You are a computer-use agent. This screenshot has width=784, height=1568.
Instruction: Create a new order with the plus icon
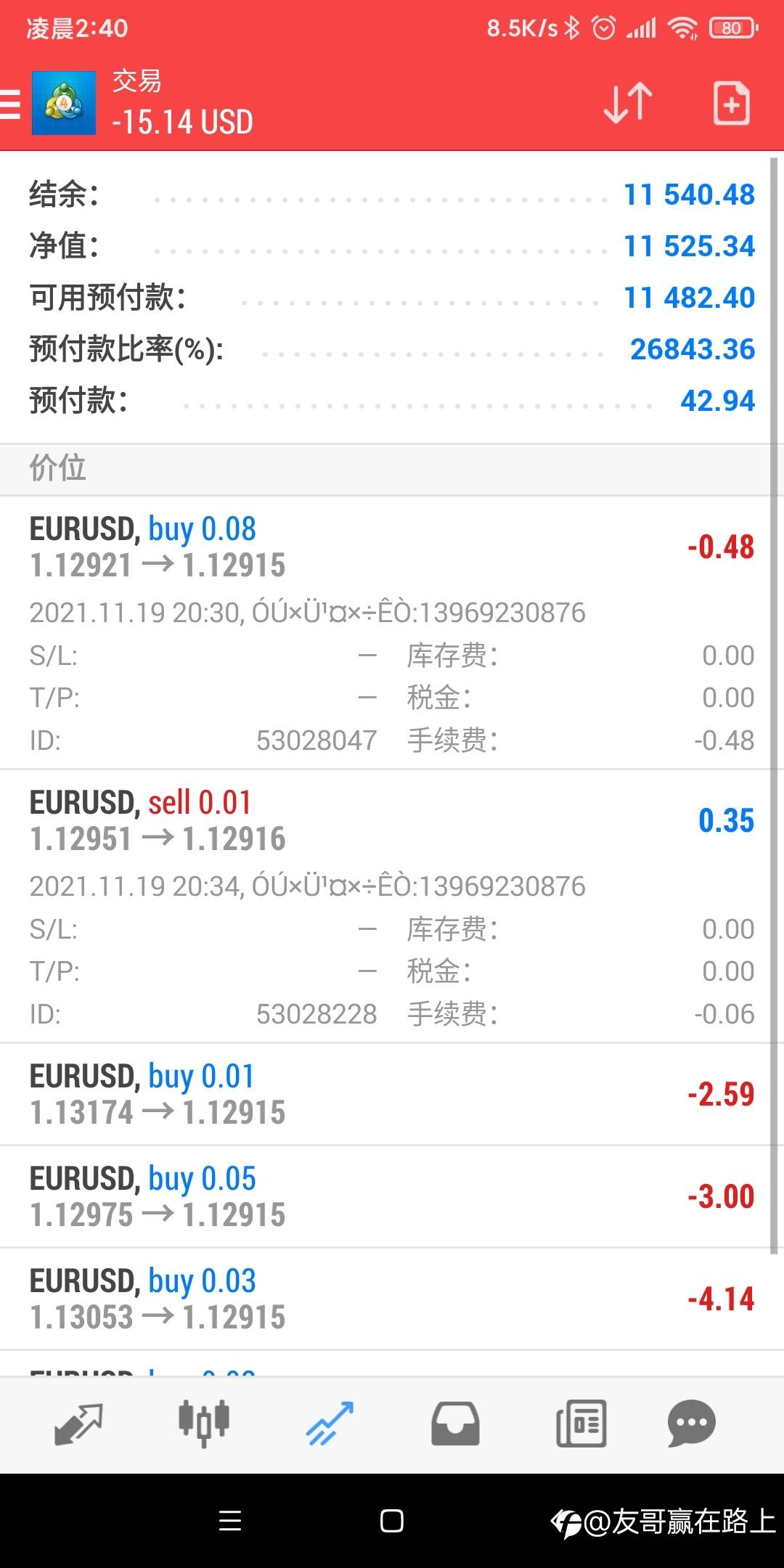pos(731,103)
